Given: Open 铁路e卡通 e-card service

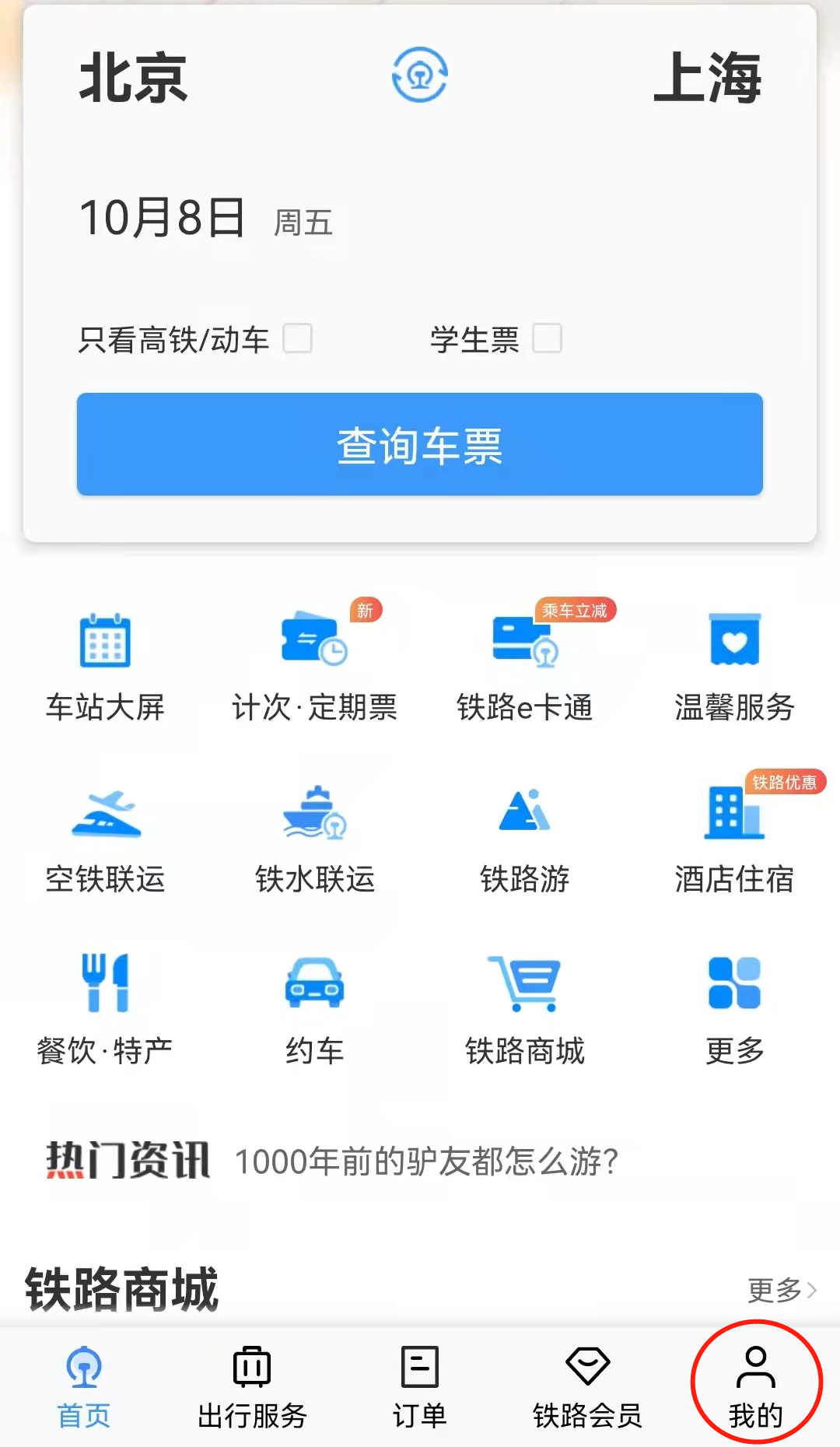Looking at the screenshot, I should point(525,665).
